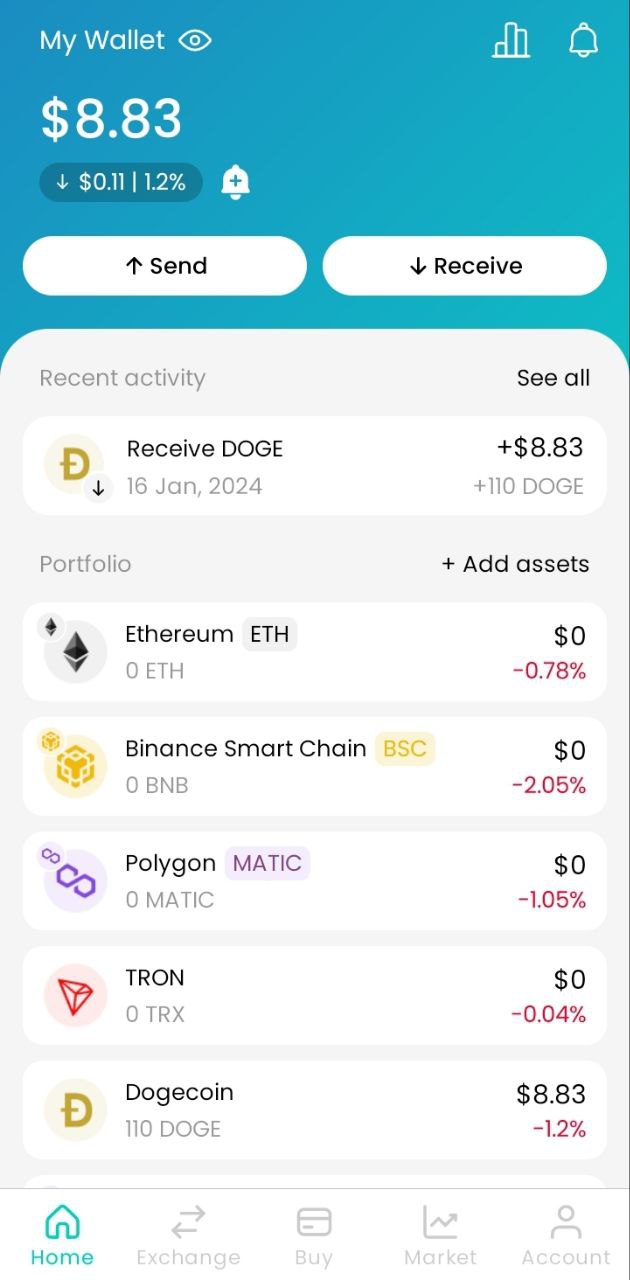Viewport: 630px width, 1280px height.
Task: Tap the Send button
Action: click(165, 266)
